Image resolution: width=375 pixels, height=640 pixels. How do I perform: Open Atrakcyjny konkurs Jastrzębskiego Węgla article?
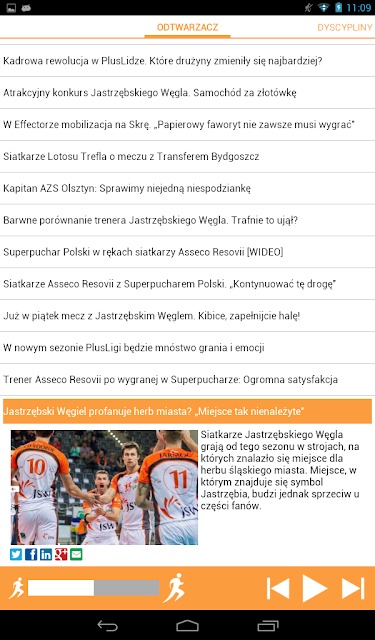(187, 93)
